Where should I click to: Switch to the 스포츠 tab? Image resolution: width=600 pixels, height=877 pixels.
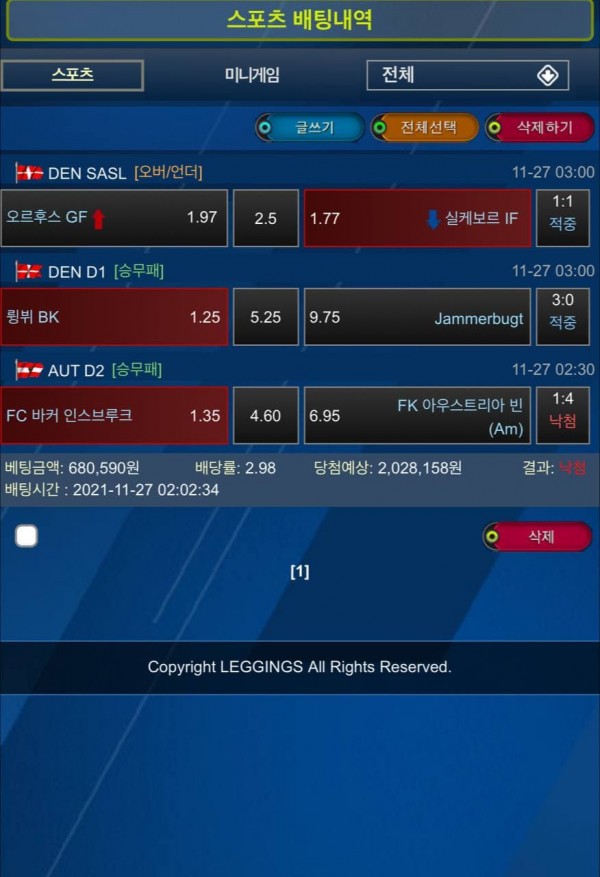point(72,75)
